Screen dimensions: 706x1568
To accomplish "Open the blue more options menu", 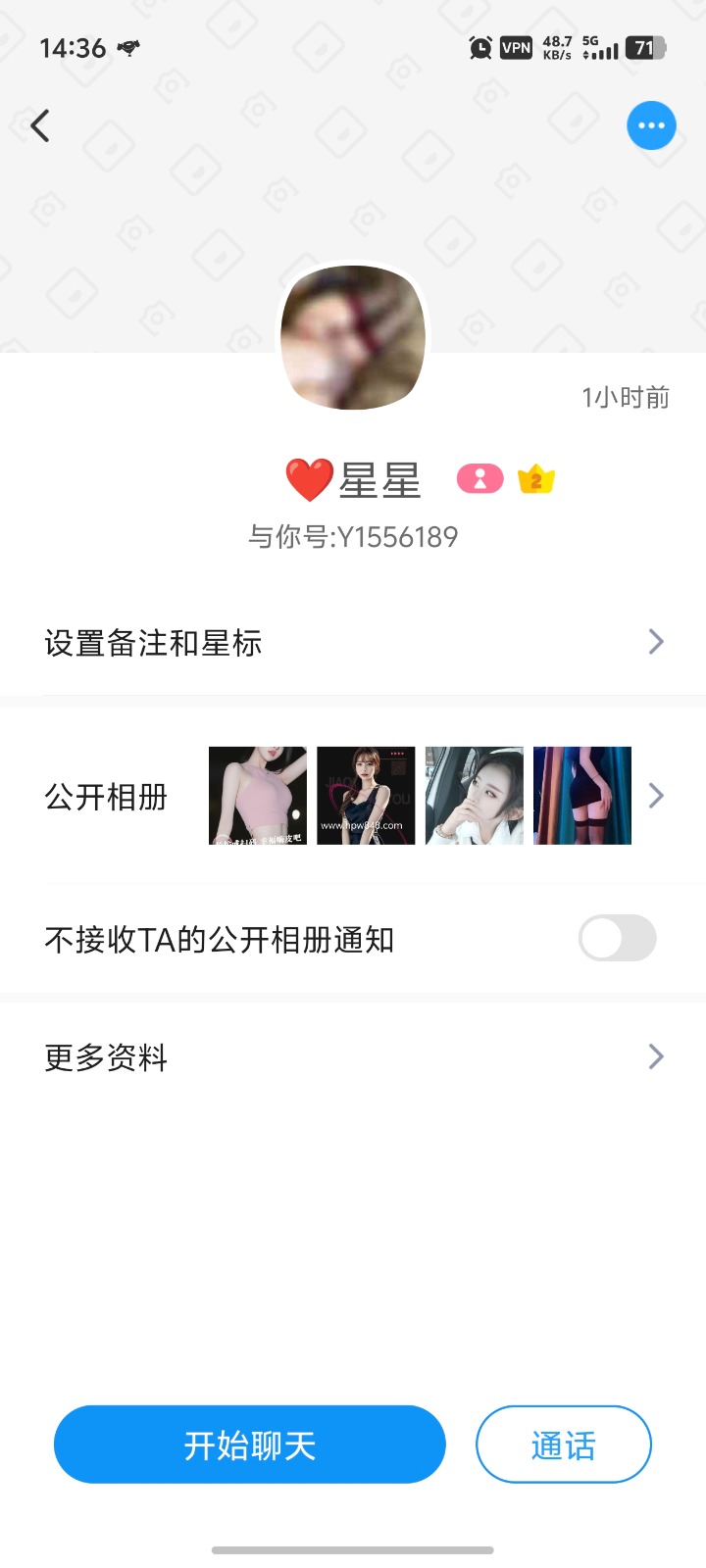I will (x=651, y=125).
